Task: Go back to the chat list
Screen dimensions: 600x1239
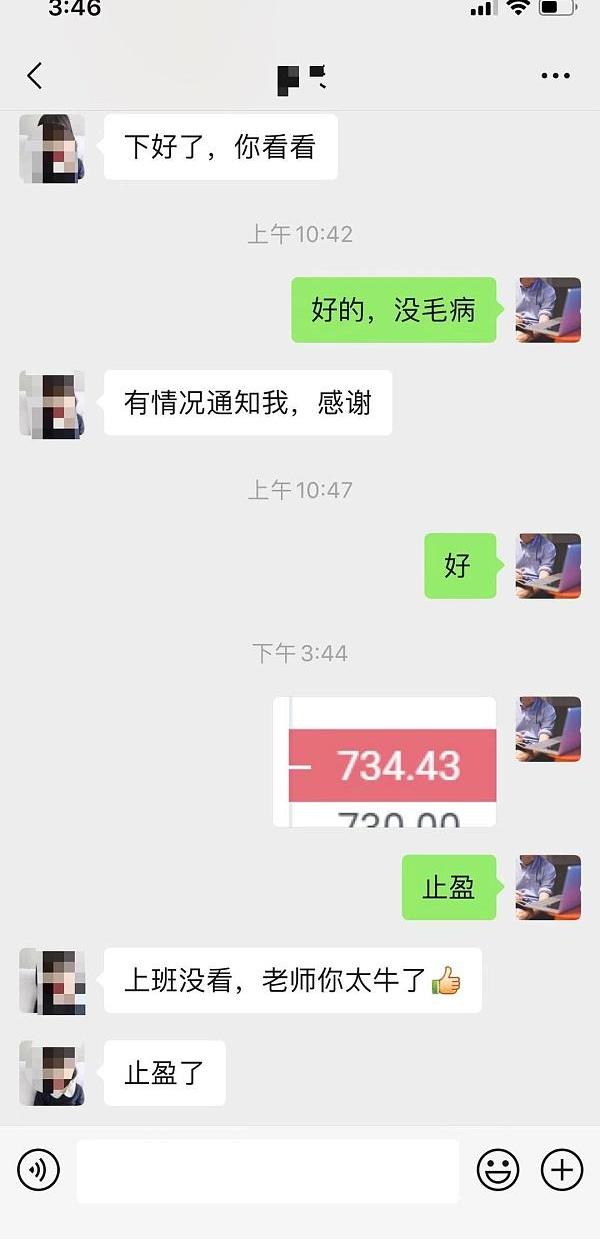Action: pos(35,76)
